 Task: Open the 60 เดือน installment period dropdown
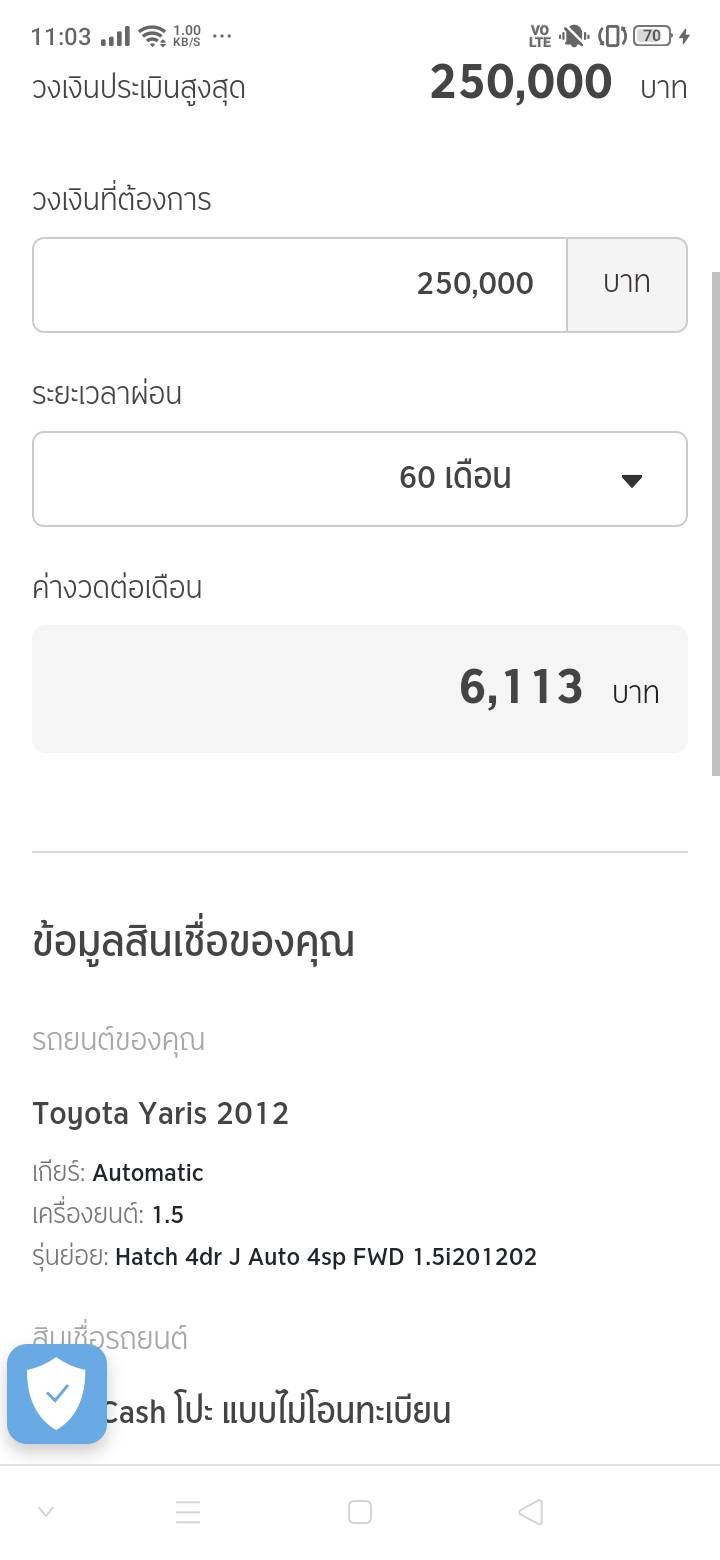click(x=360, y=479)
